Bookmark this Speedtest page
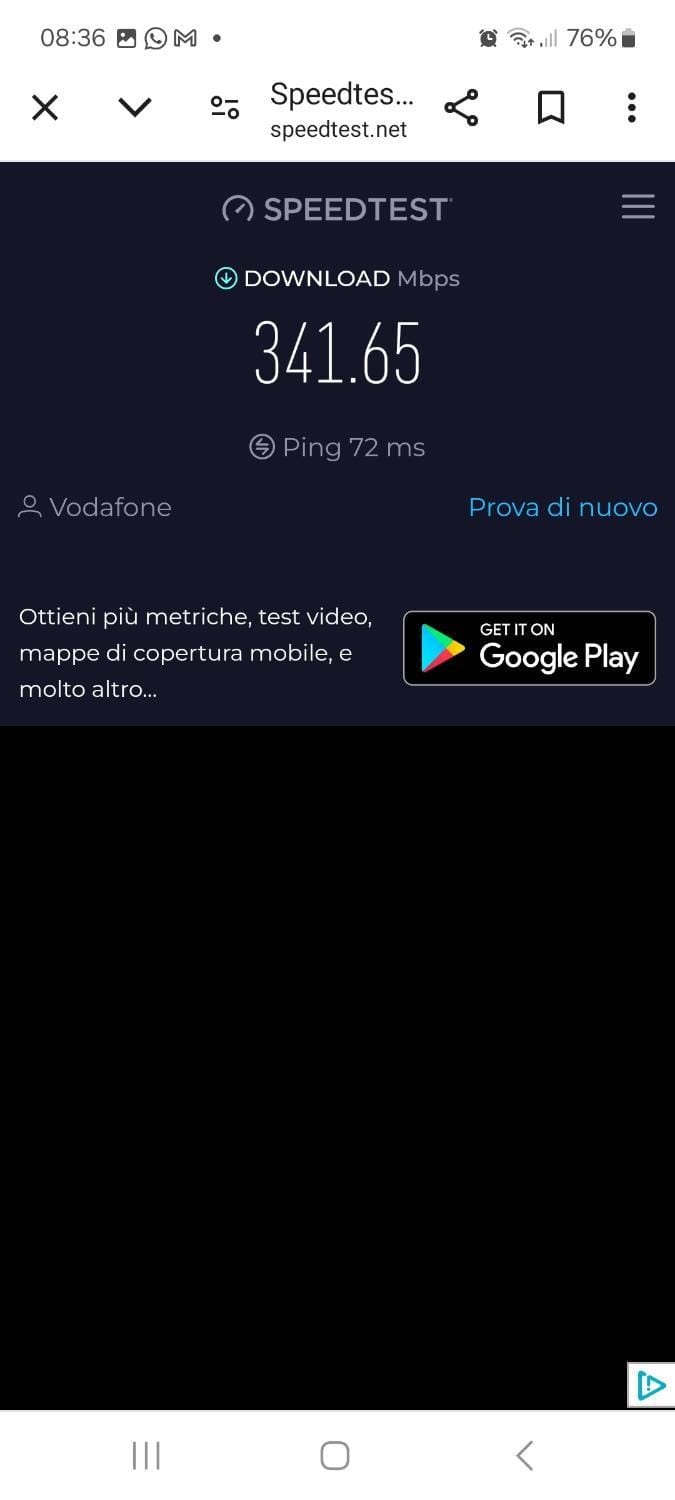Image resolution: width=675 pixels, height=1500 pixels. tap(551, 107)
